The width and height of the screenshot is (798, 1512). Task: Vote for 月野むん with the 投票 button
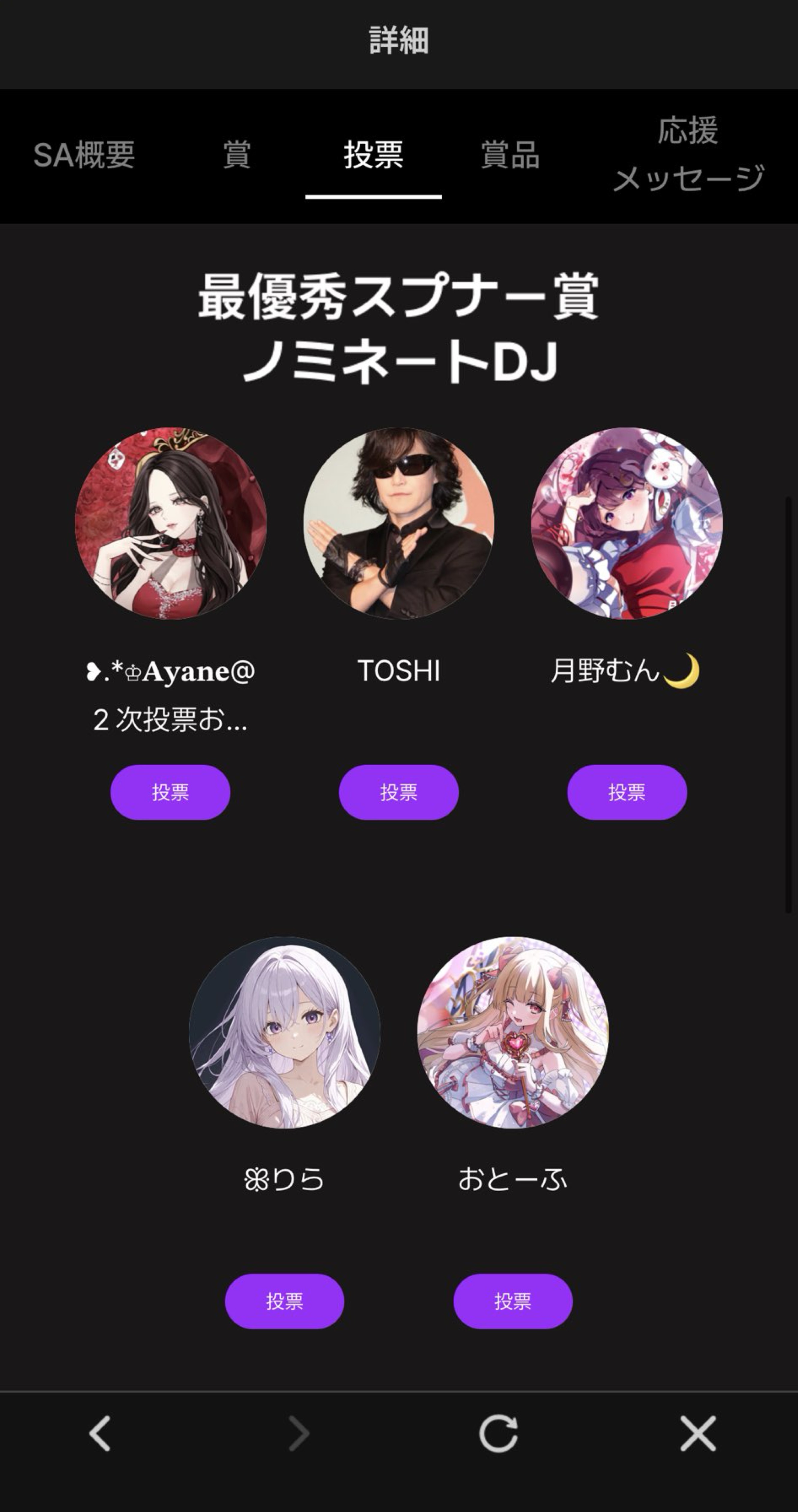click(627, 792)
